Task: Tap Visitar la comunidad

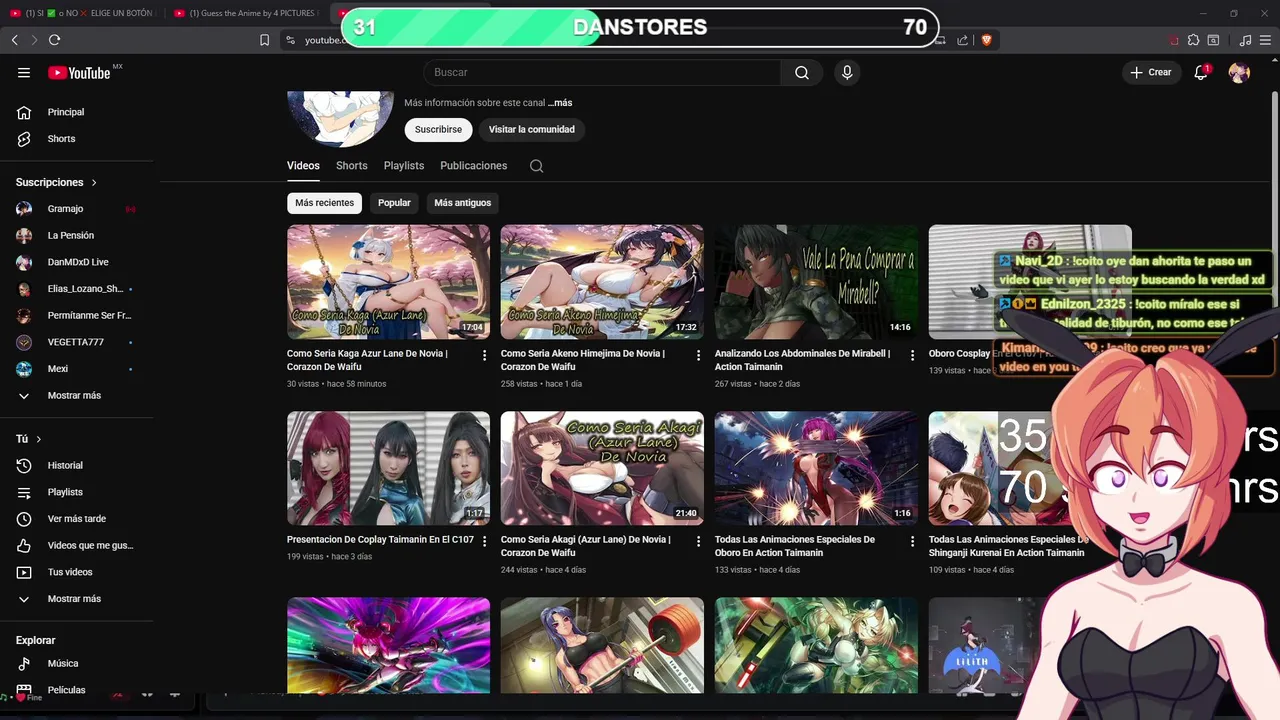Action: click(531, 129)
